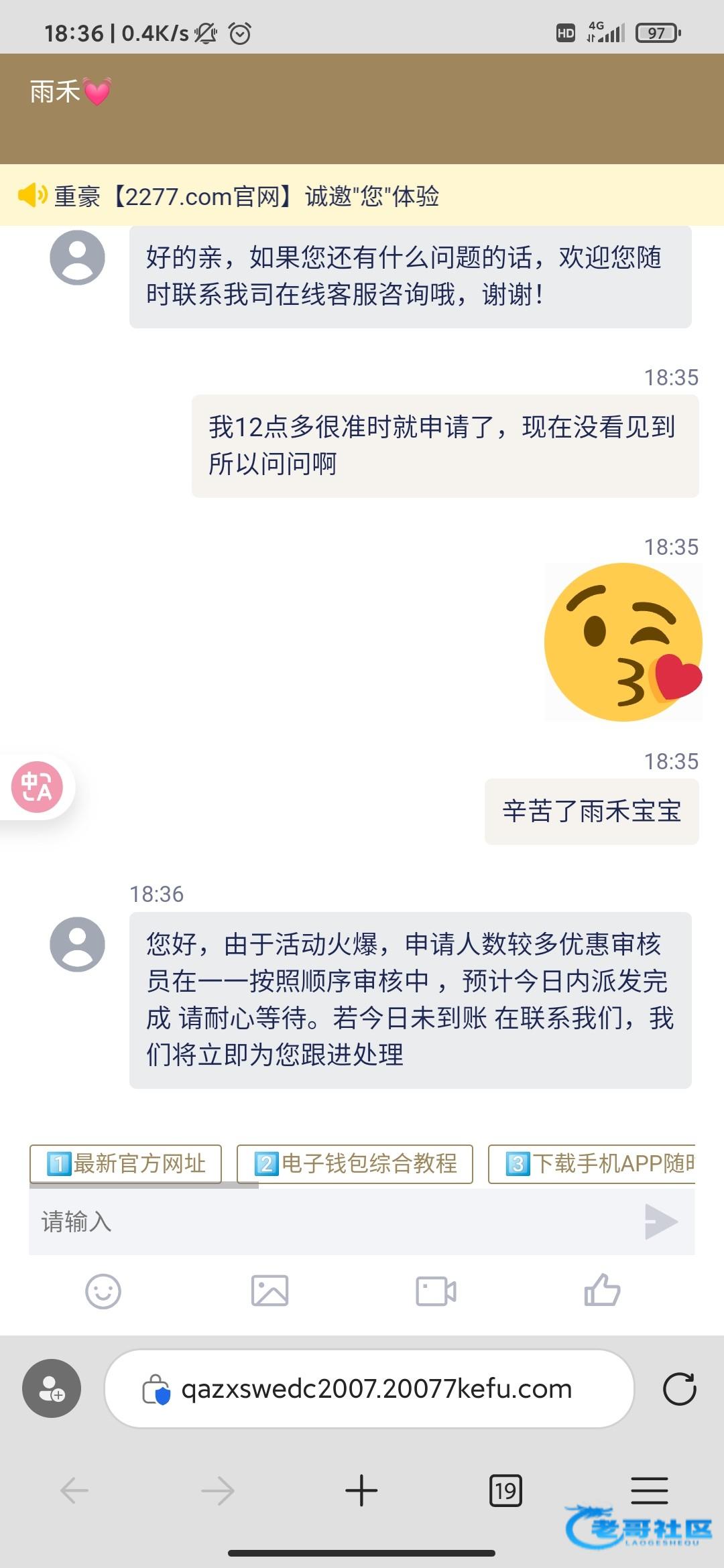Viewport: 724px width, 1568px height.
Task: Attach a video to the chat
Action: (x=436, y=1291)
